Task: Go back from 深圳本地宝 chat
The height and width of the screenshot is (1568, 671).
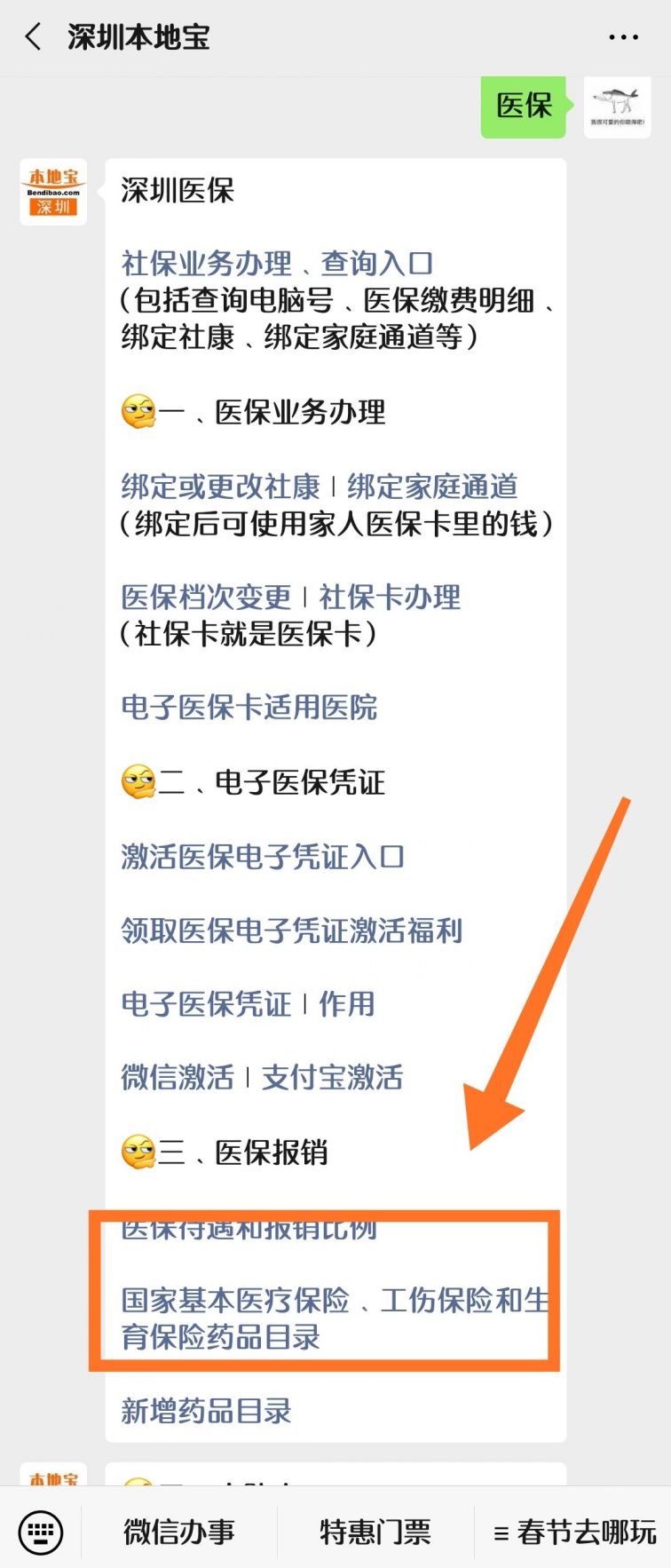Action: click(34, 37)
